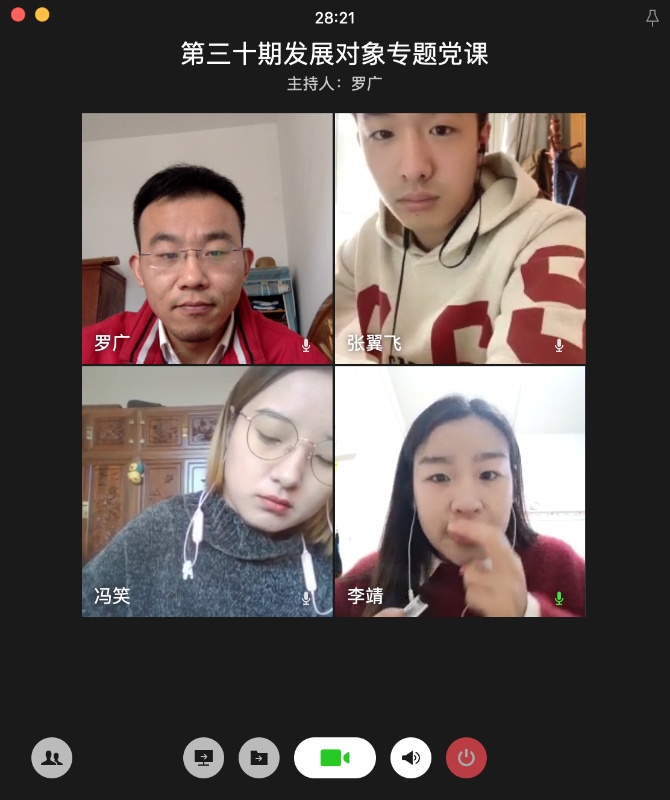Open the file sharing folder
Viewport: 670px width, 800px height.
(259, 757)
